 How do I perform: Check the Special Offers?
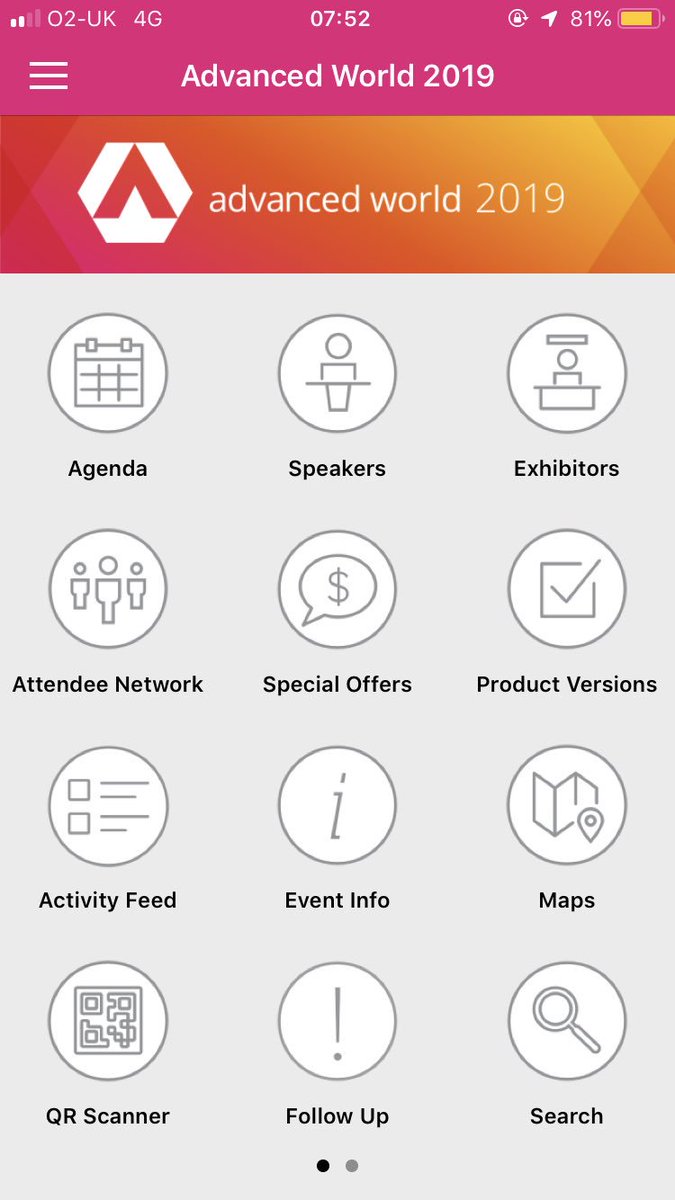tap(337, 589)
